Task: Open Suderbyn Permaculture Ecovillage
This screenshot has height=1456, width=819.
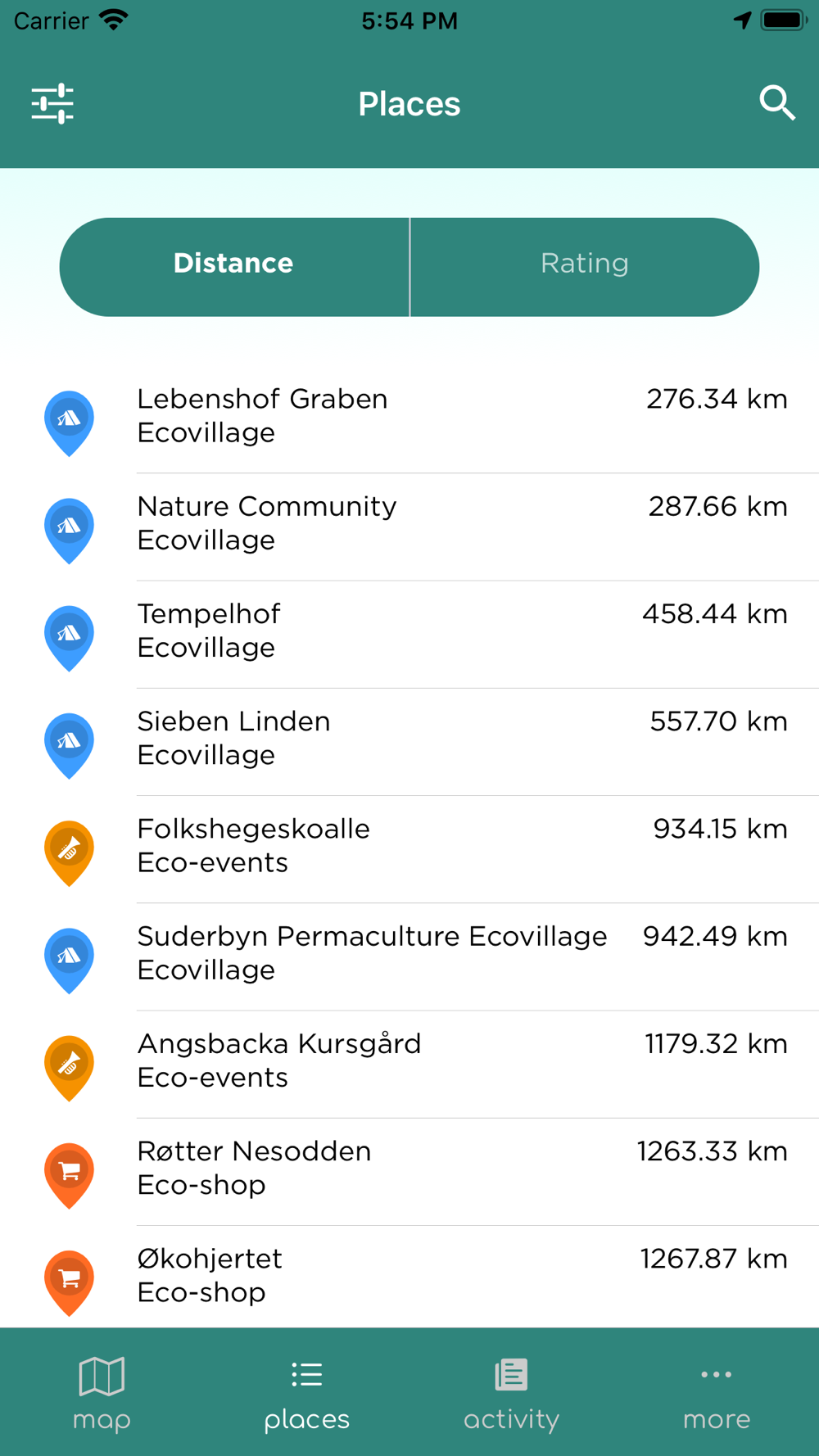Action: (409, 956)
